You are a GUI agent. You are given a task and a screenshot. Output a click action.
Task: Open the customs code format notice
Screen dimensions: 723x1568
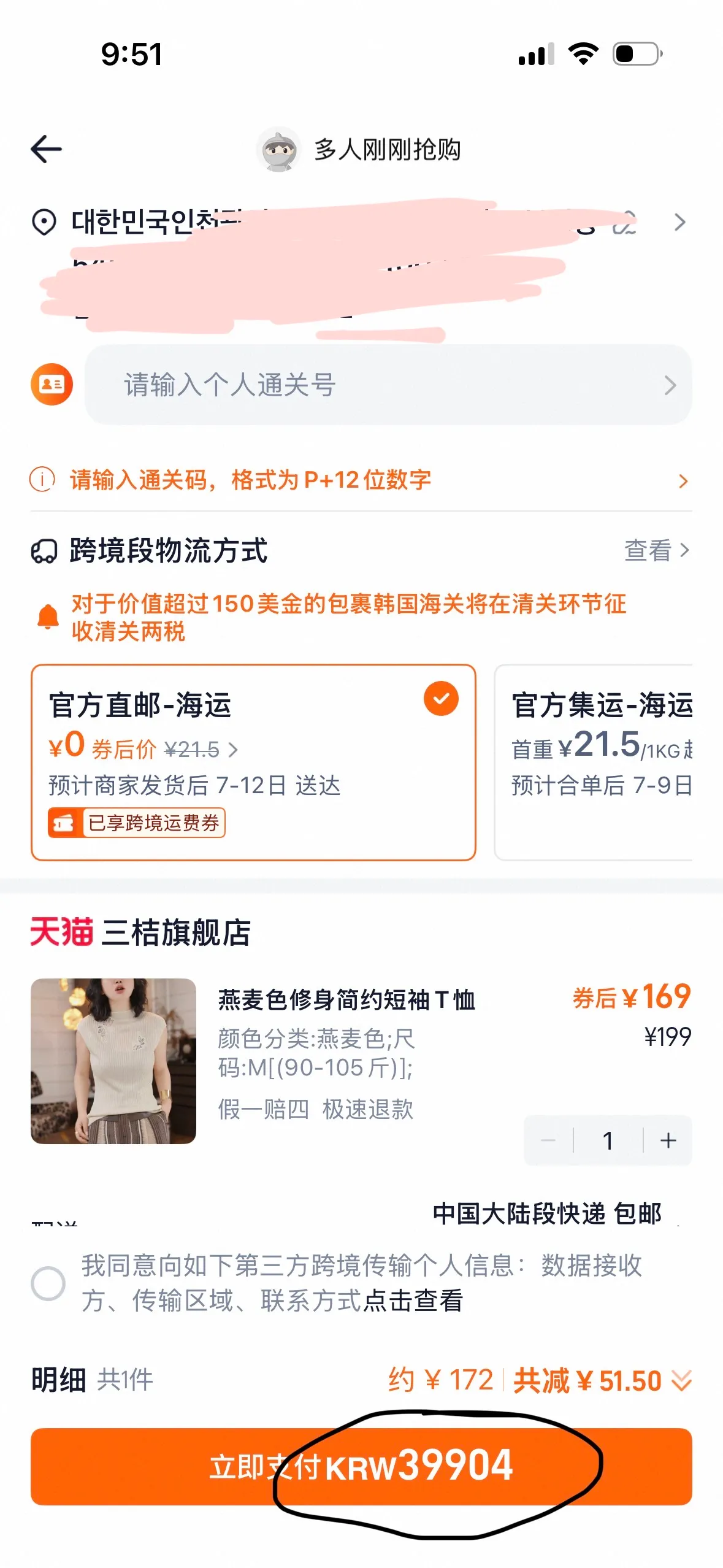(x=361, y=480)
